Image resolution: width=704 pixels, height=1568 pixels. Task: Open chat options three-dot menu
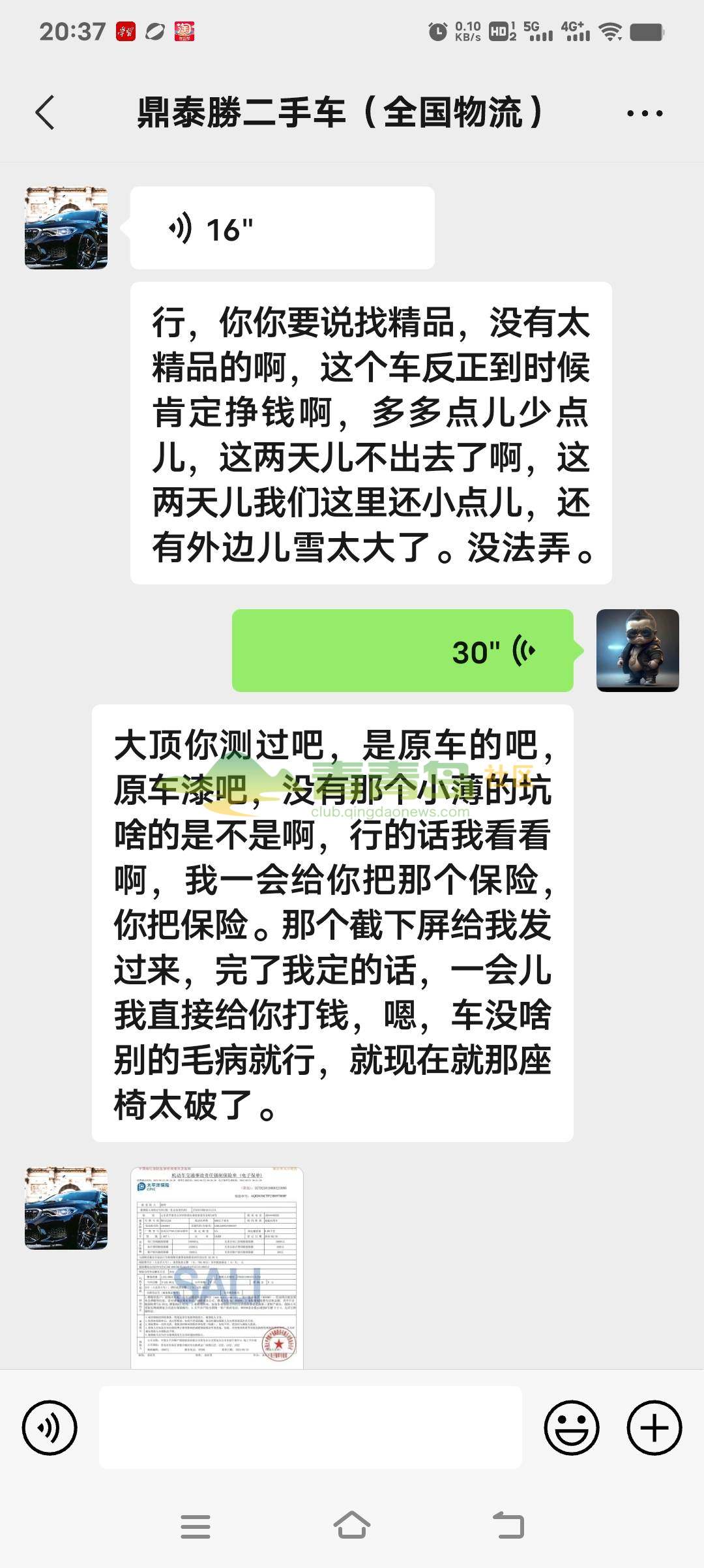(x=644, y=113)
